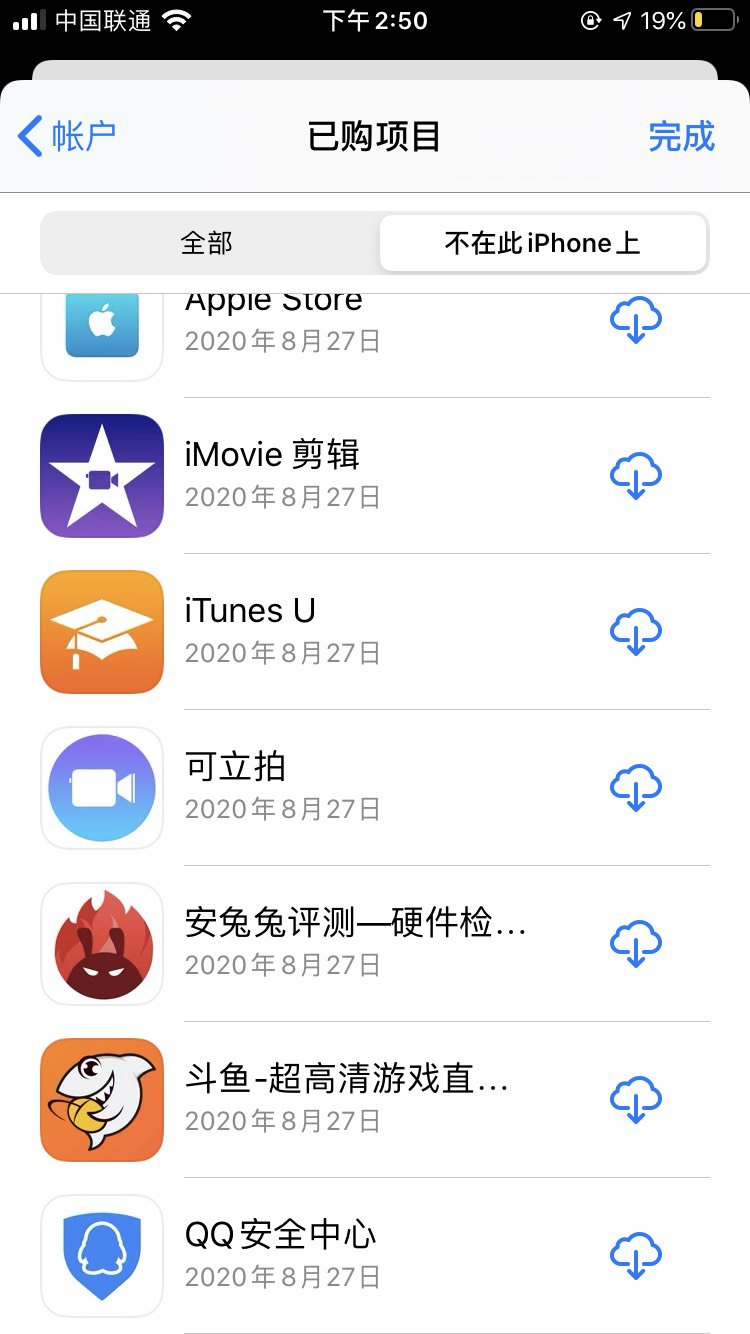
Task: Go back to the 帐户 page
Action: tap(67, 136)
